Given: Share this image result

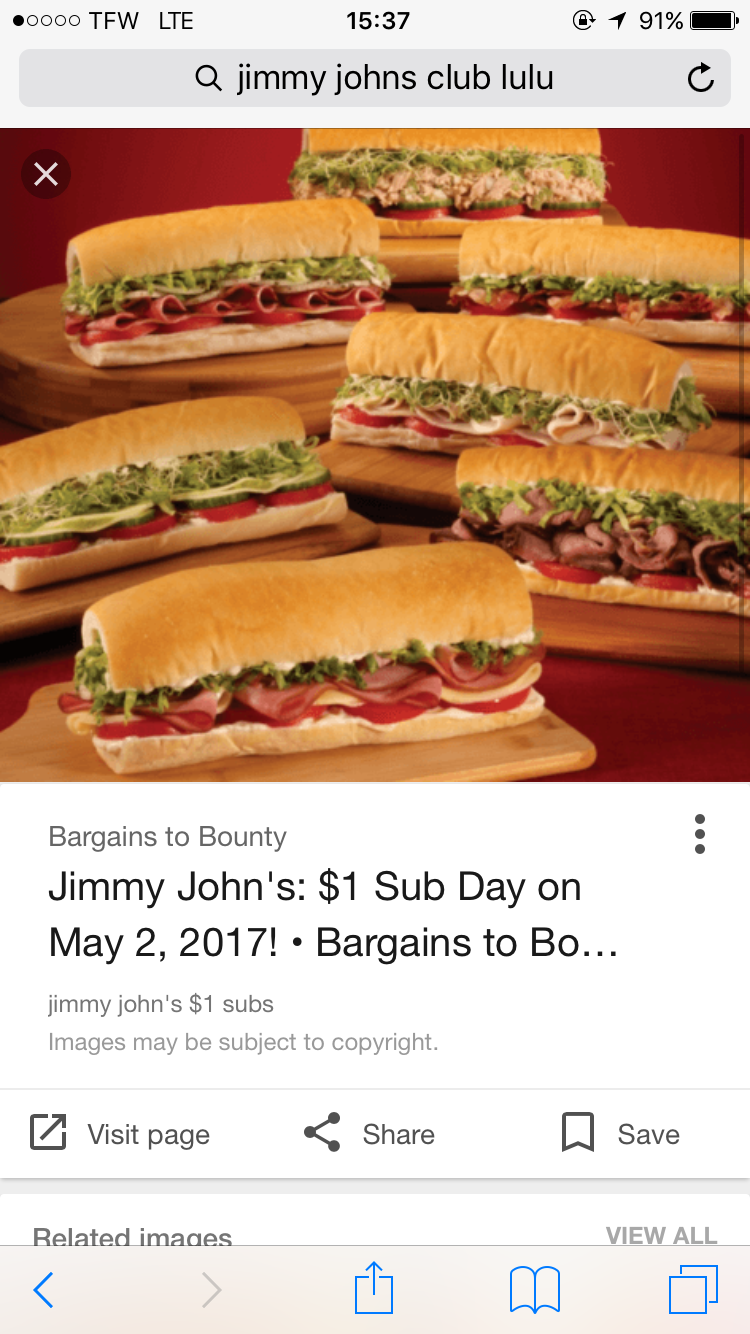Looking at the screenshot, I should click(370, 1134).
